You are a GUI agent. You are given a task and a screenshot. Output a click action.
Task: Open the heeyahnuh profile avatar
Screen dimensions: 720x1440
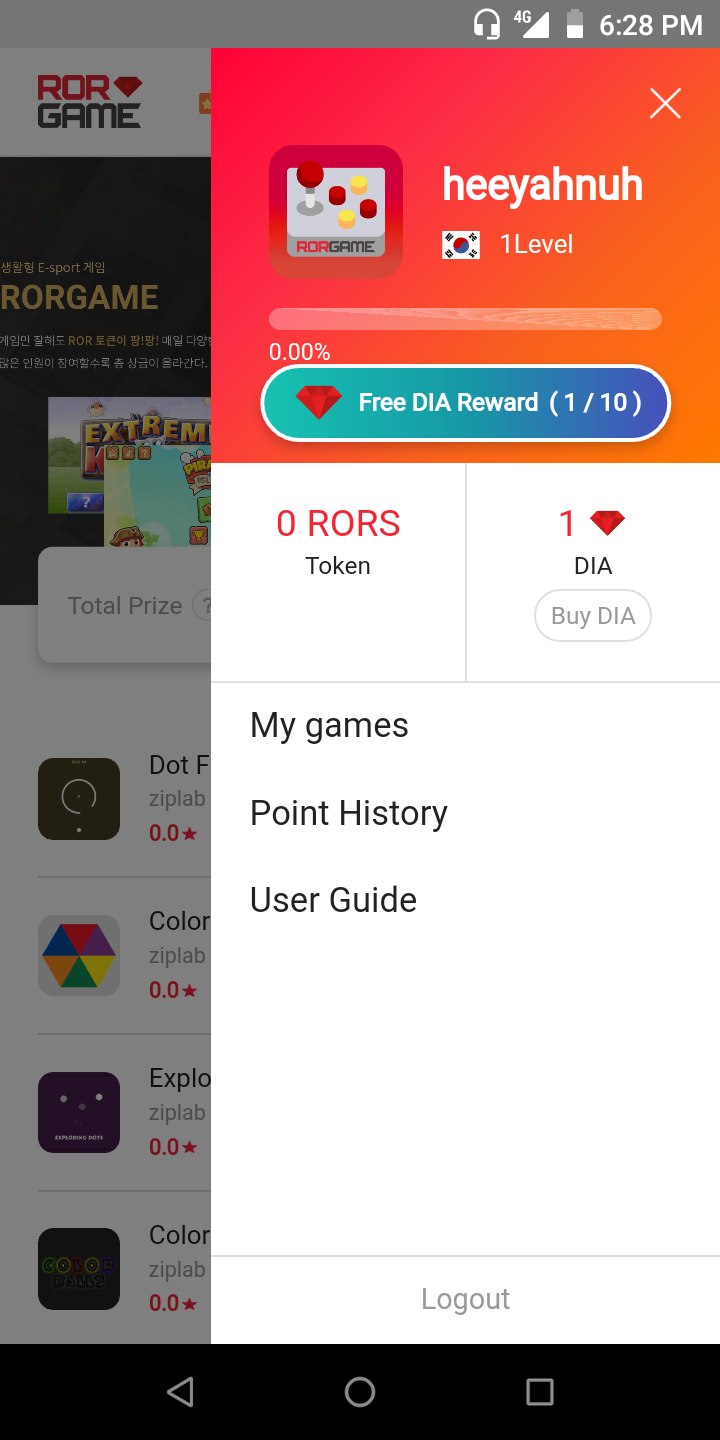(x=336, y=212)
